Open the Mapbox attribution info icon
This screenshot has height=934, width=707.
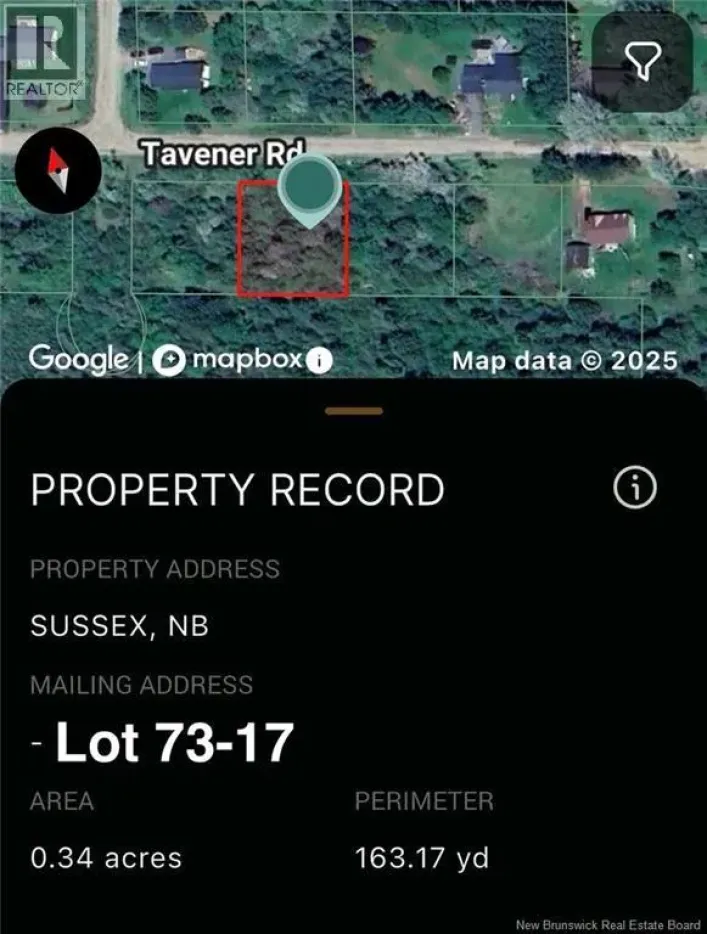pyautogui.click(x=319, y=361)
